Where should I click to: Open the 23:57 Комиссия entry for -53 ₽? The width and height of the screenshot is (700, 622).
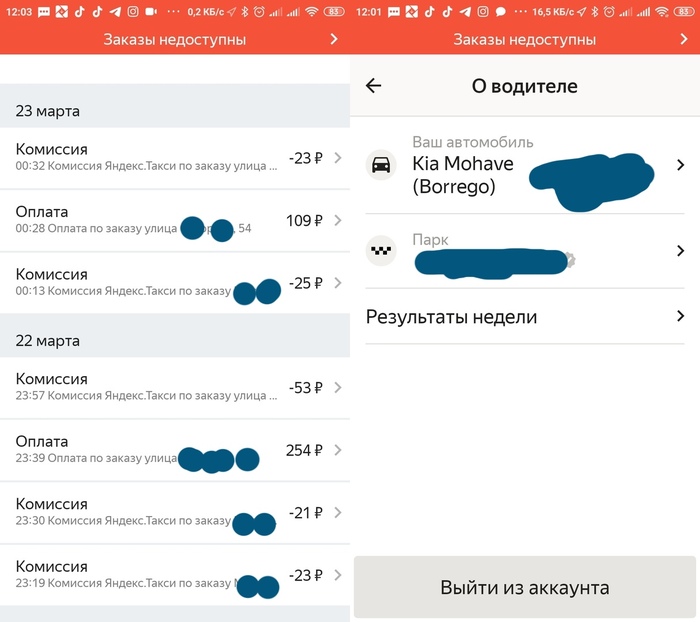click(x=175, y=387)
